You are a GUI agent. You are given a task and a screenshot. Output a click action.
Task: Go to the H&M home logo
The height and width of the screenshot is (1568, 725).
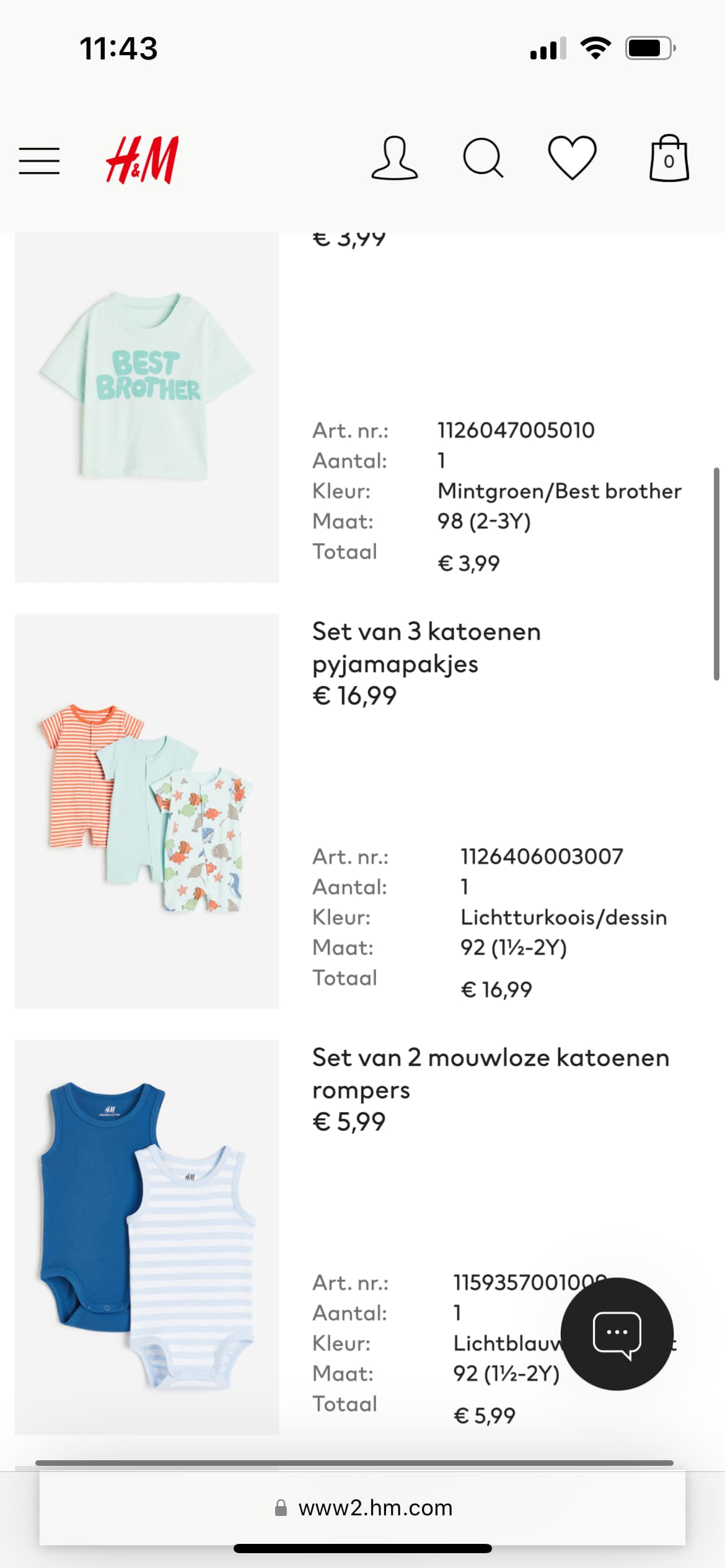point(142,160)
